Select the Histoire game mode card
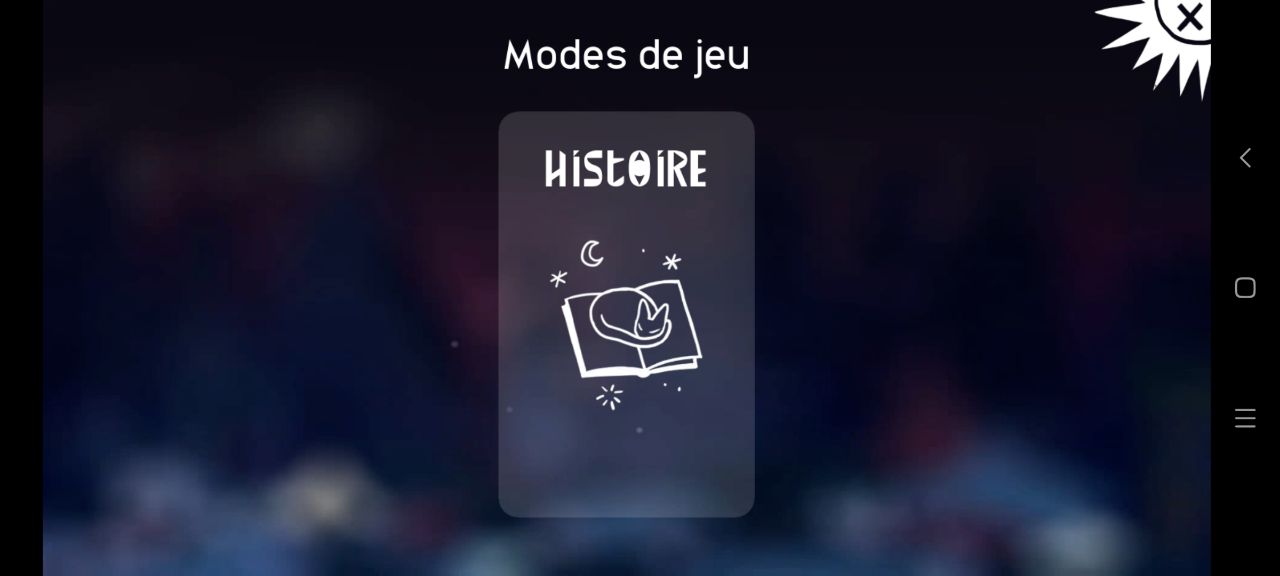 tap(626, 314)
